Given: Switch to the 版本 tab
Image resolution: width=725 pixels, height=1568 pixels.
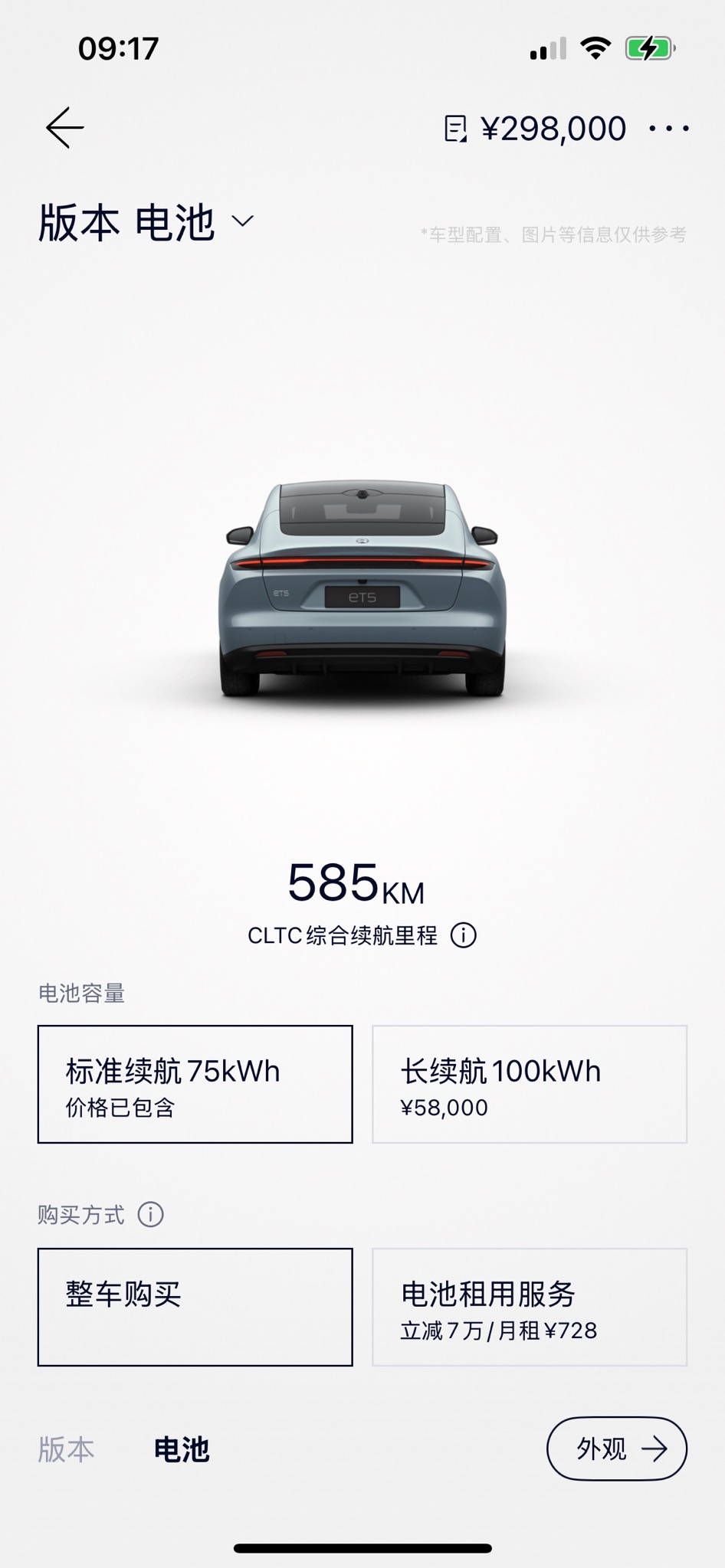Looking at the screenshot, I should [x=67, y=1449].
